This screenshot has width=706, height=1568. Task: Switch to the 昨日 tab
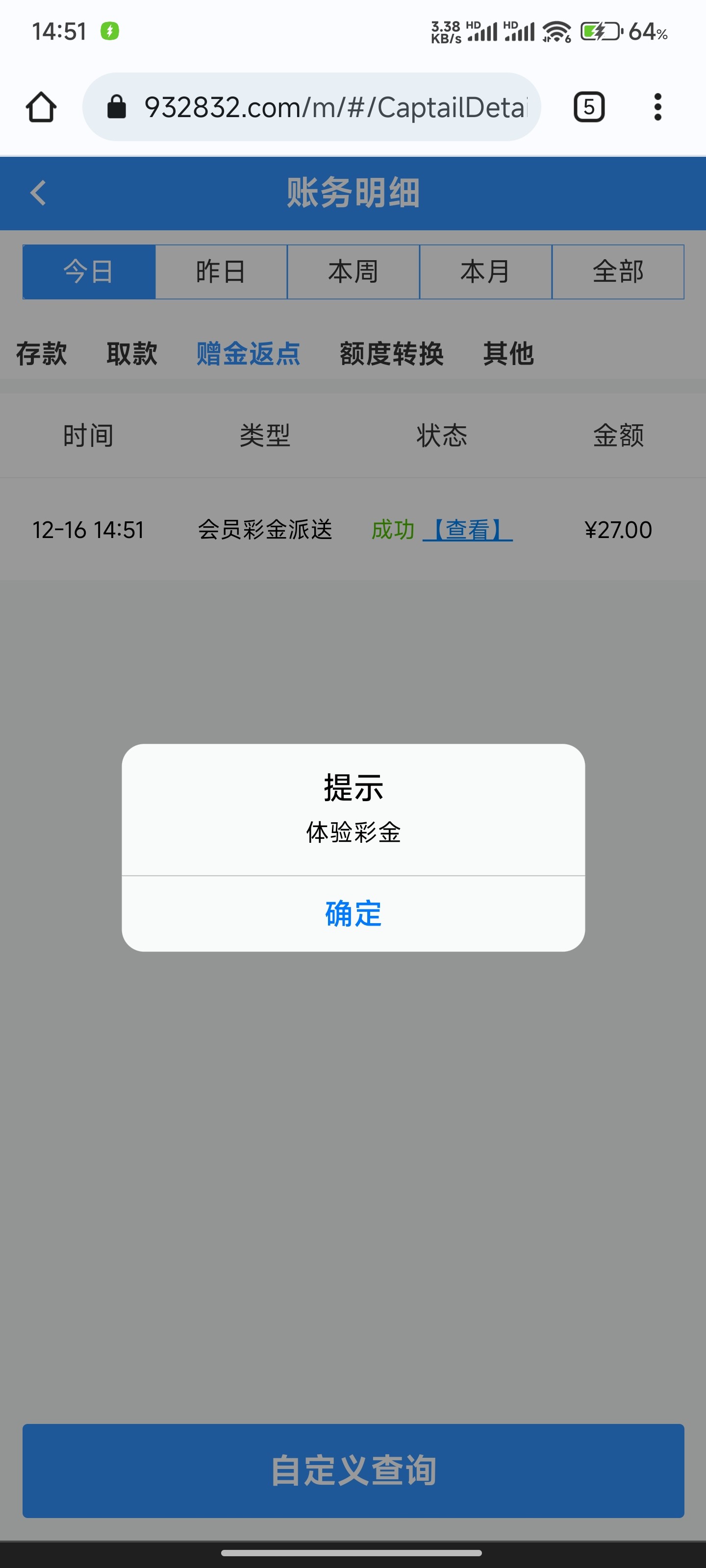(221, 271)
